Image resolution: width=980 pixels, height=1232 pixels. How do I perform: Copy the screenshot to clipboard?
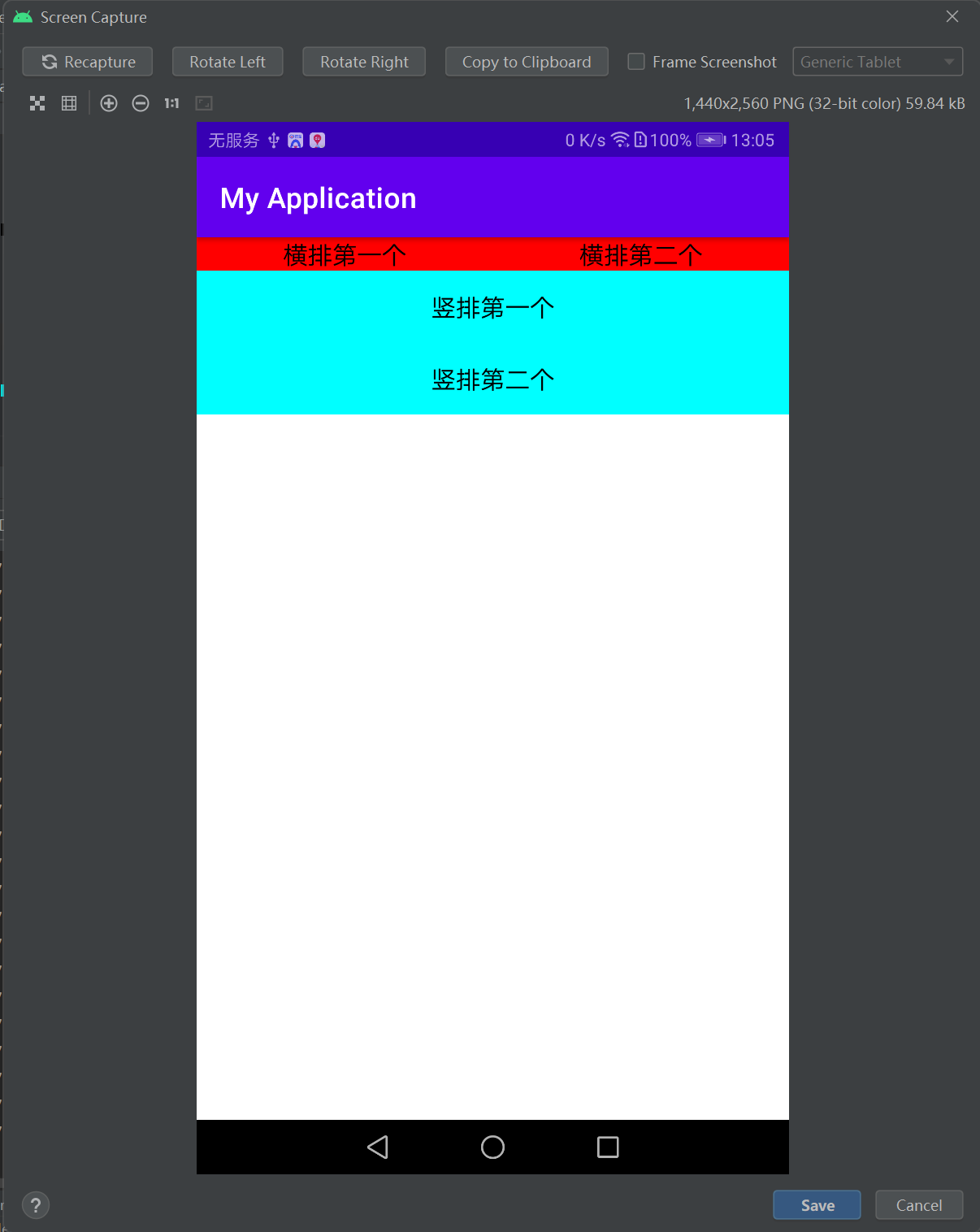point(527,62)
